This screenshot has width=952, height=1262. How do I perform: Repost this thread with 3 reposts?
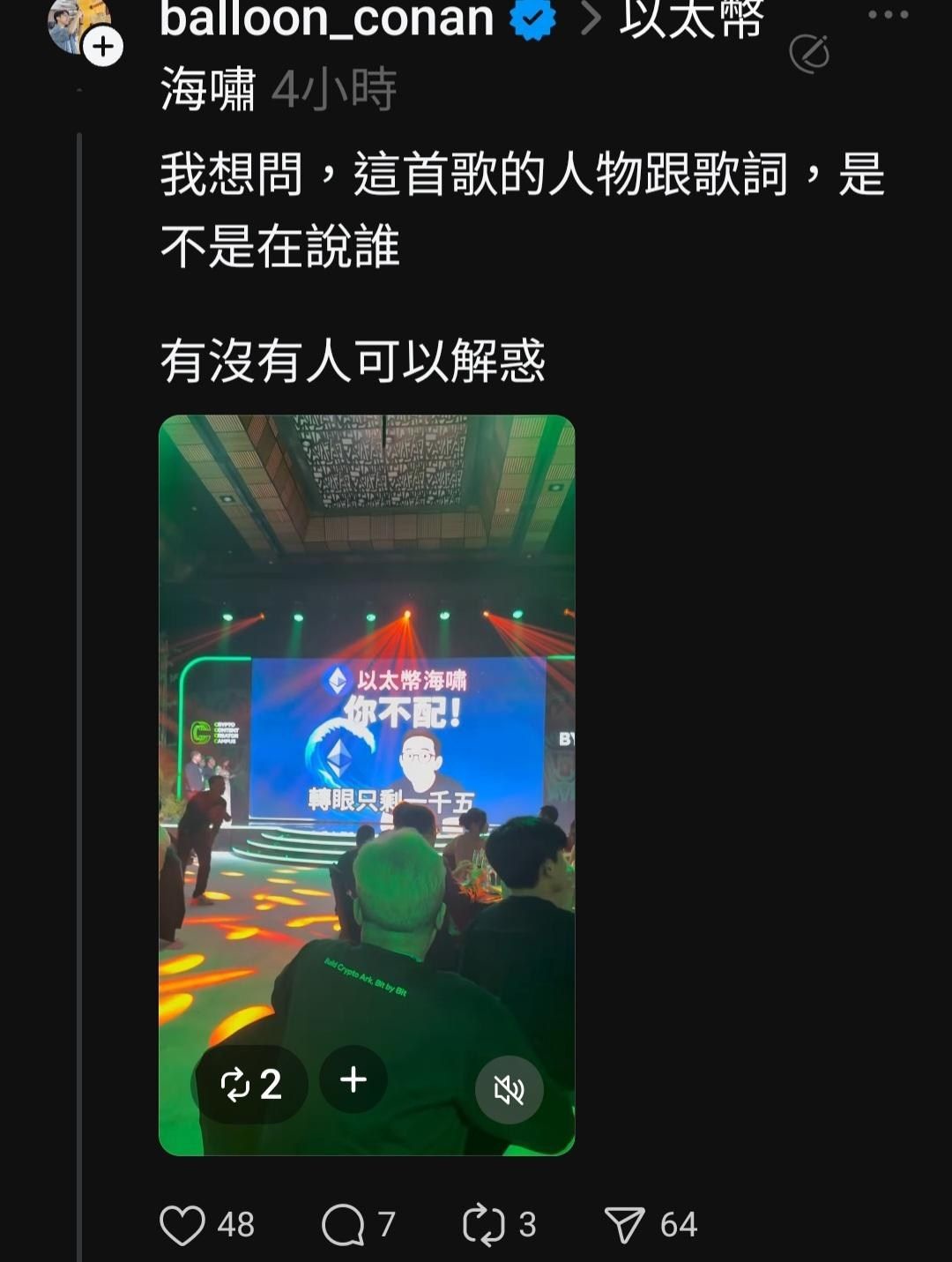point(484,1224)
